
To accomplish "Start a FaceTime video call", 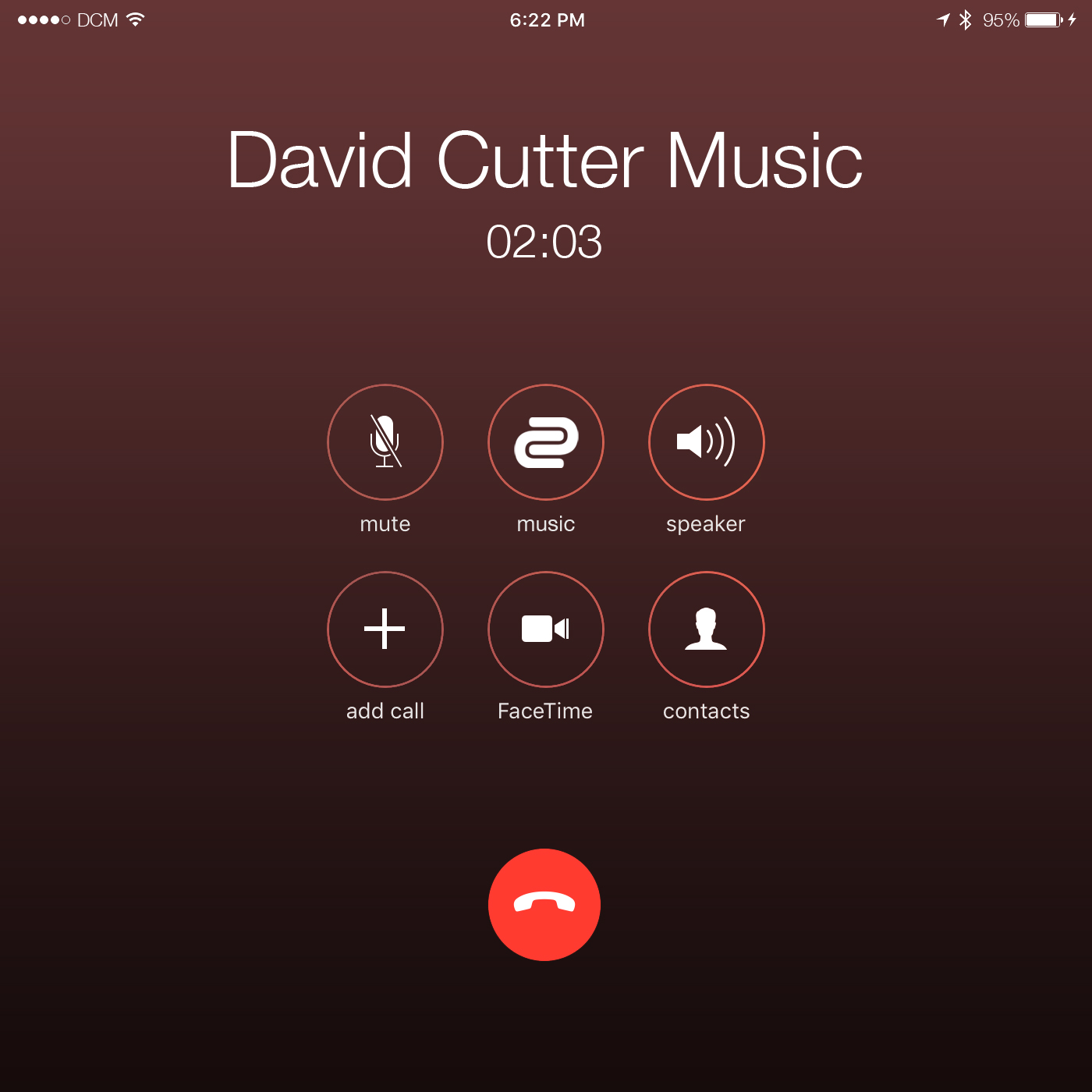I will point(546,629).
